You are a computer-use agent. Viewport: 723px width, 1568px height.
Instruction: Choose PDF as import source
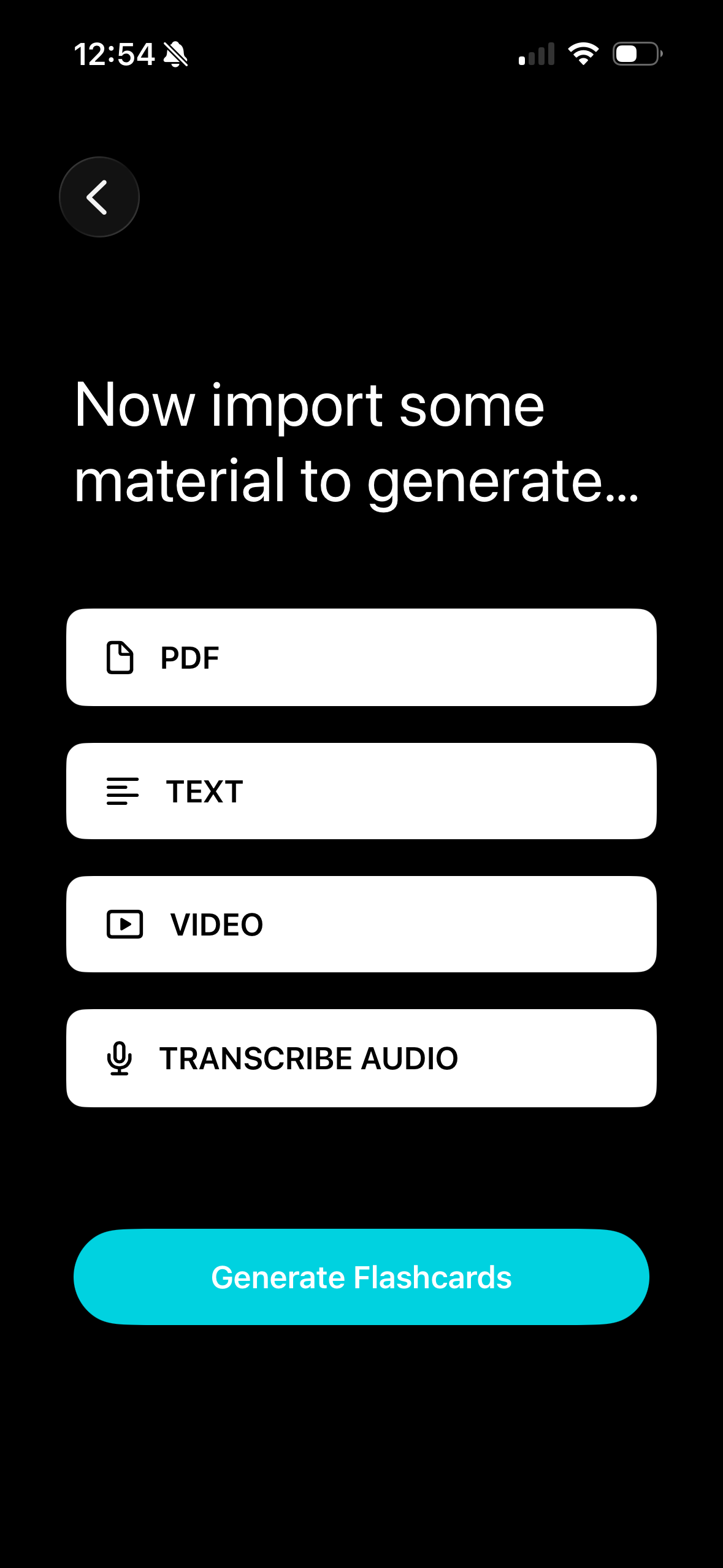coord(361,658)
